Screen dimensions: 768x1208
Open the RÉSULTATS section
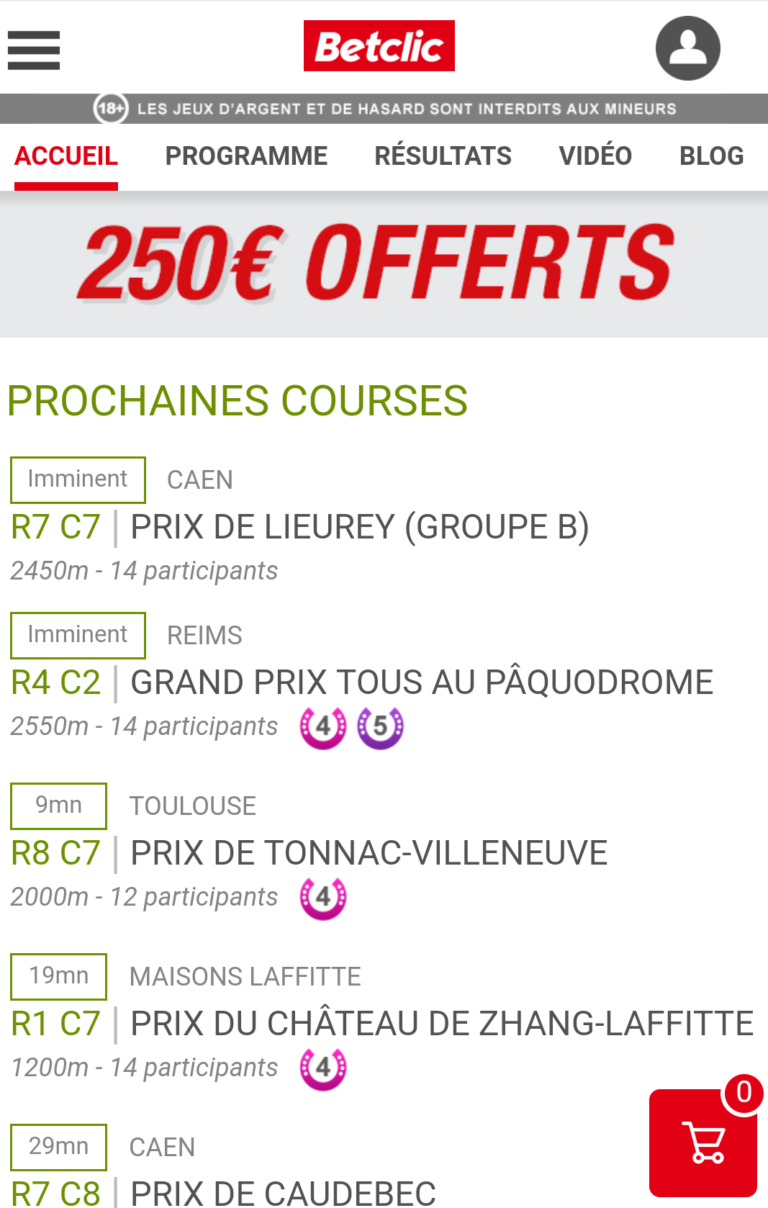click(x=443, y=155)
